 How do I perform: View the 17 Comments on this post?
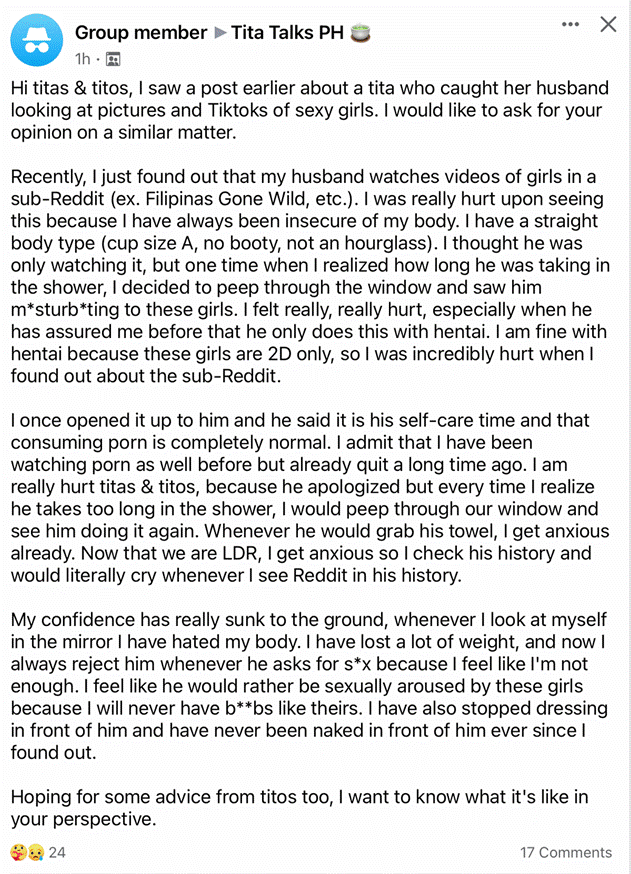[x=565, y=852]
